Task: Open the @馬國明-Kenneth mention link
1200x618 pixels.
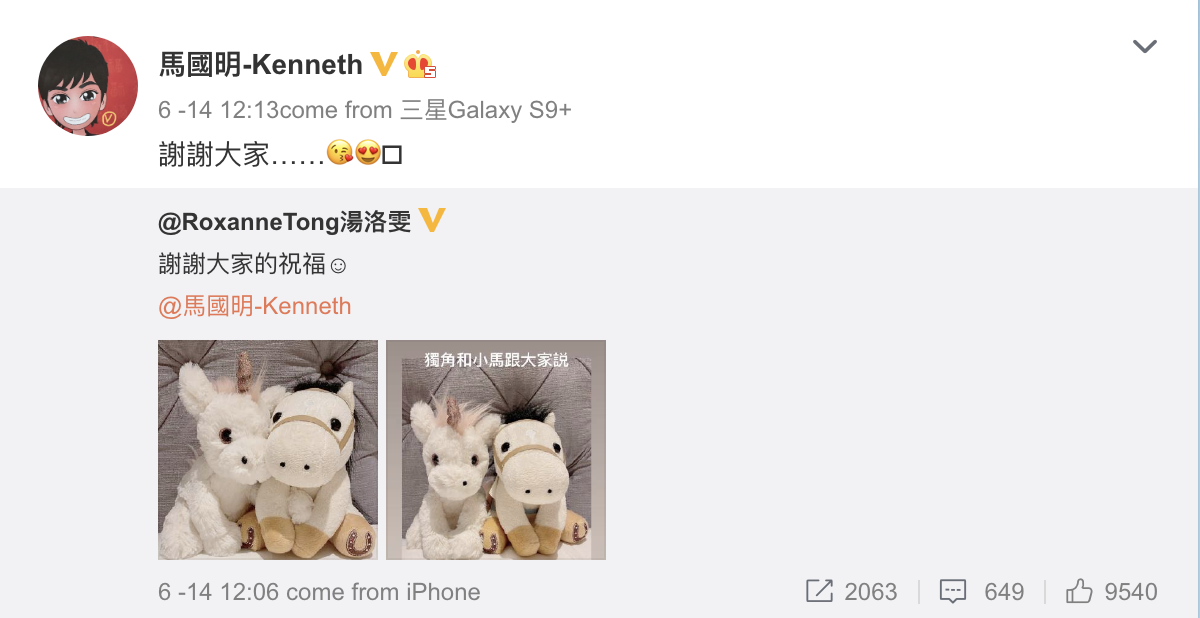Action: tap(255, 306)
